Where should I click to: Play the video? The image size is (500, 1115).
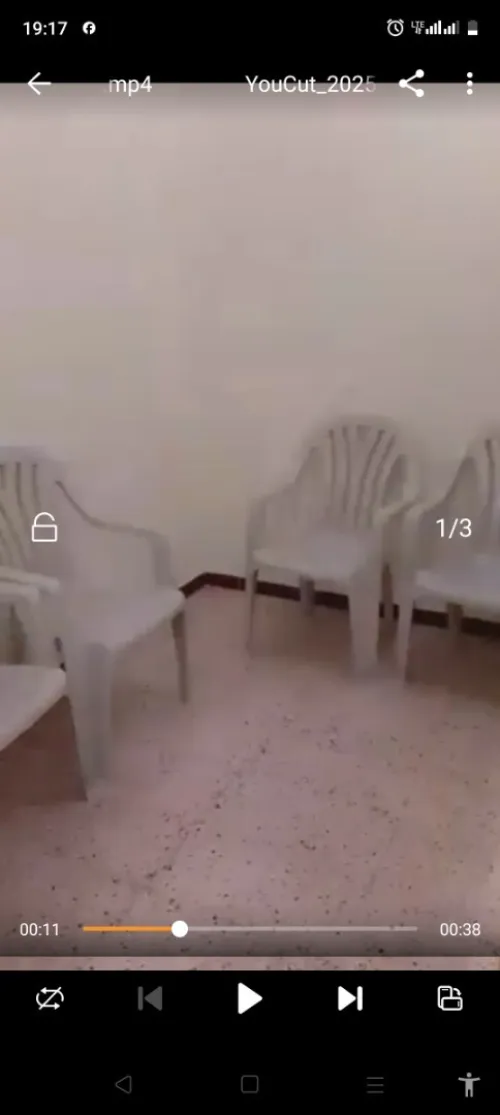249,998
